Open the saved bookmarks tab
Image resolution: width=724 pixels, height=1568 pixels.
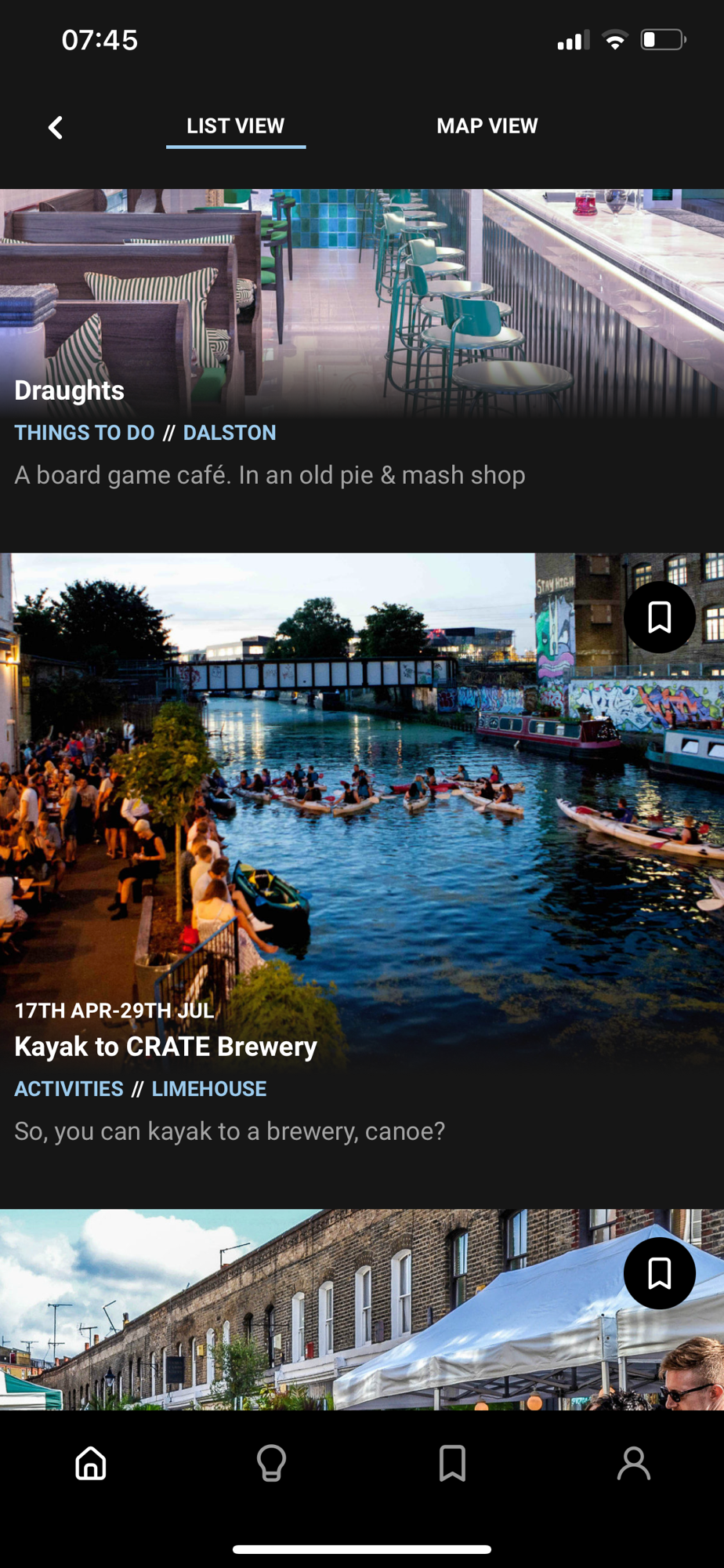click(453, 1463)
